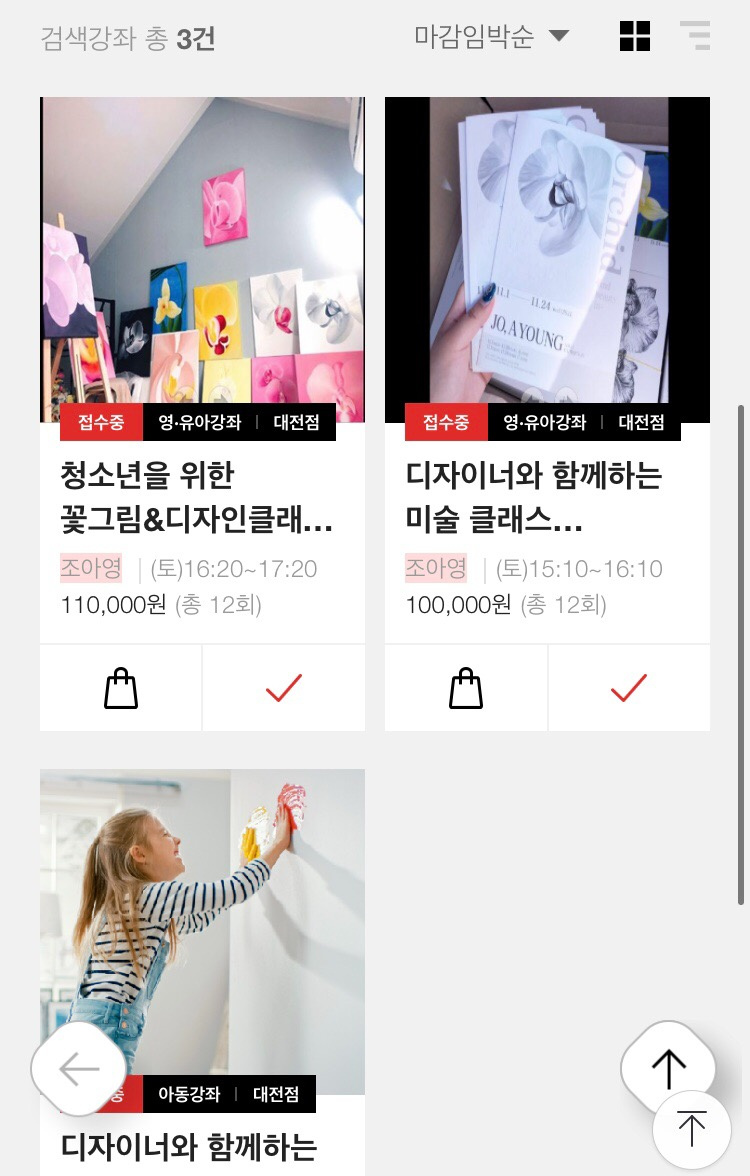Tap the red checkmark on the 110,000원 course

[x=284, y=688]
